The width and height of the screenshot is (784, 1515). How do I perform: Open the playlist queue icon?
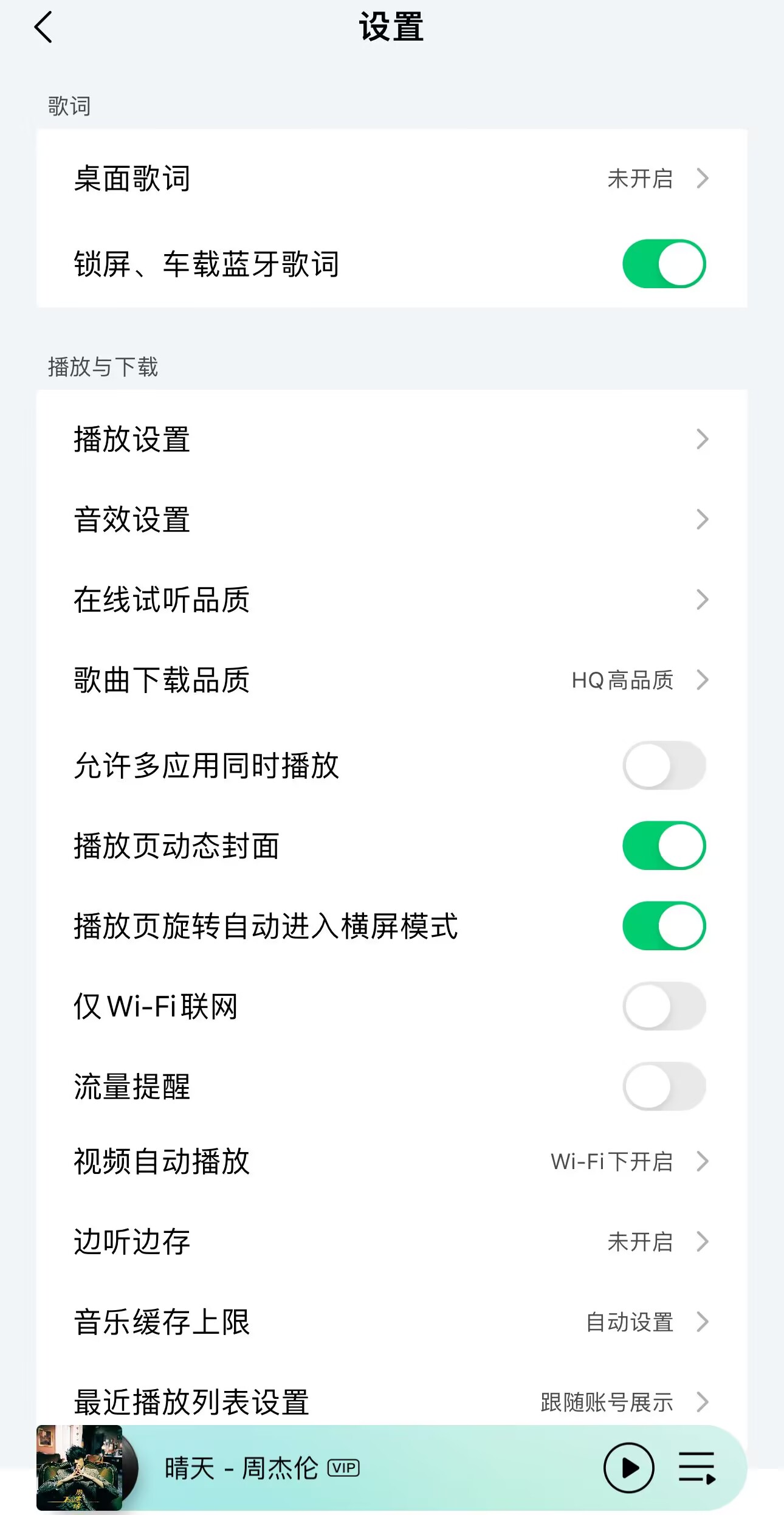[x=696, y=1468]
